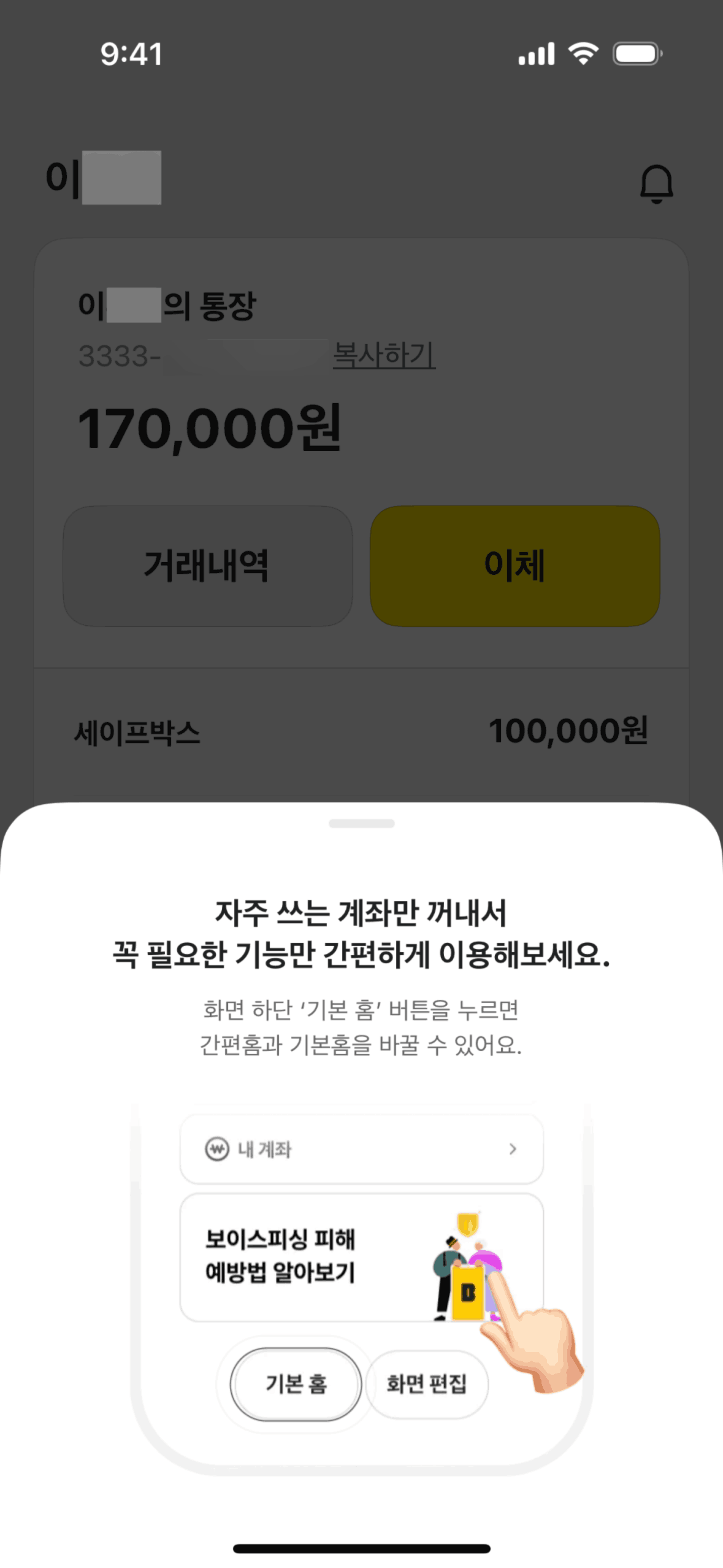Start a transfer with the 이체 button
Screen dimensions: 723x1568
point(515,565)
